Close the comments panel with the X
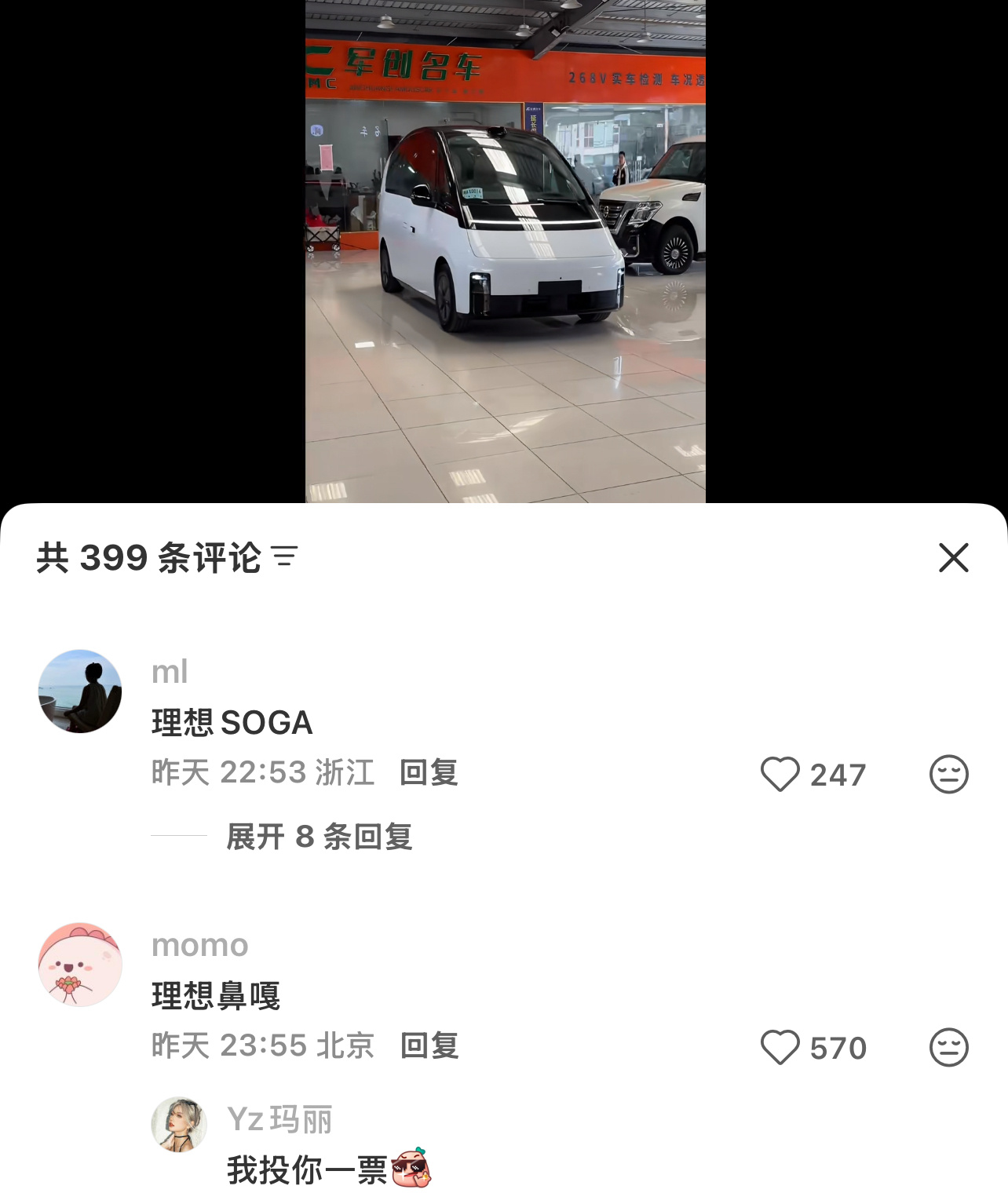 tap(953, 558)
